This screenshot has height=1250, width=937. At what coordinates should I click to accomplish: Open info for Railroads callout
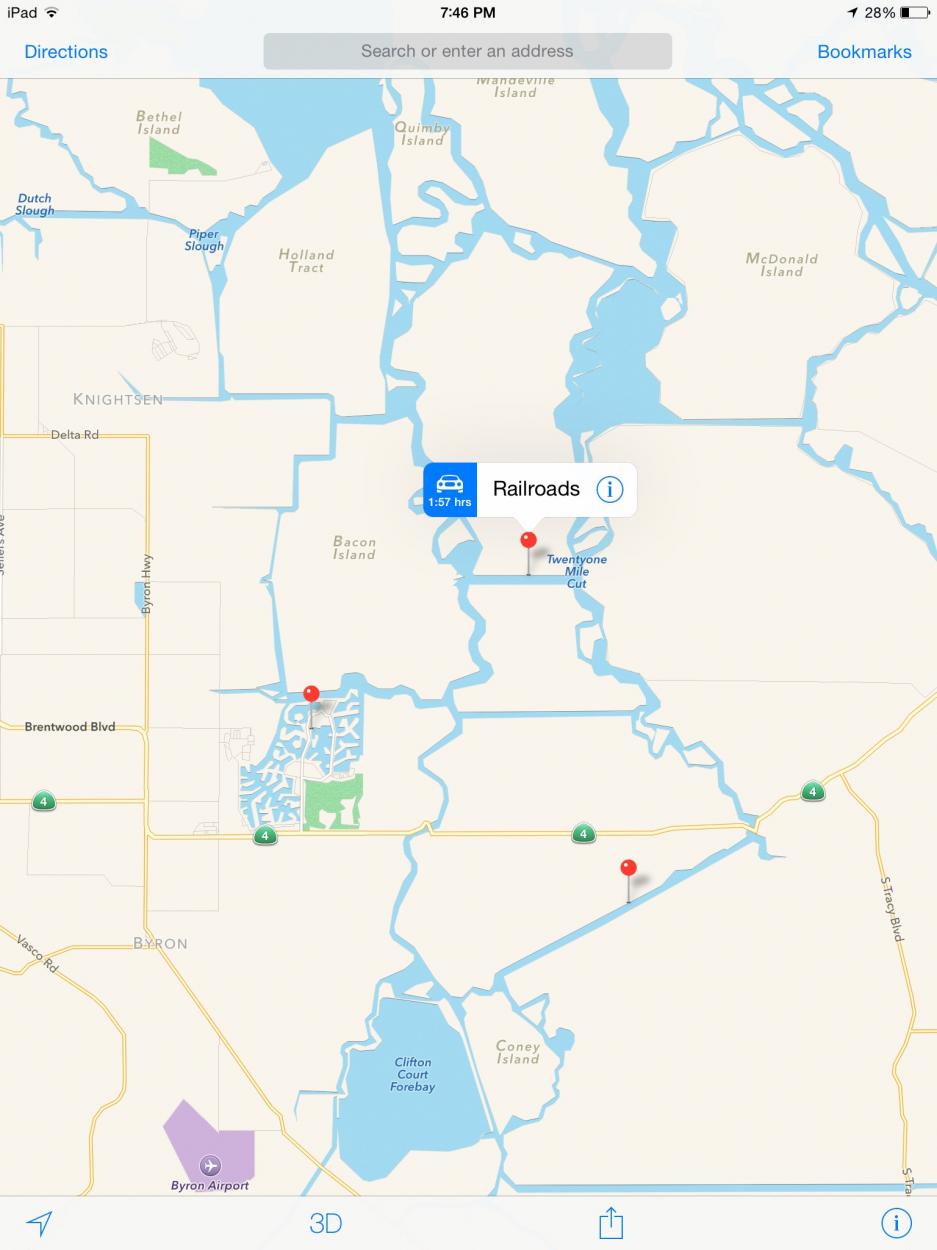(x=610, y=489)
